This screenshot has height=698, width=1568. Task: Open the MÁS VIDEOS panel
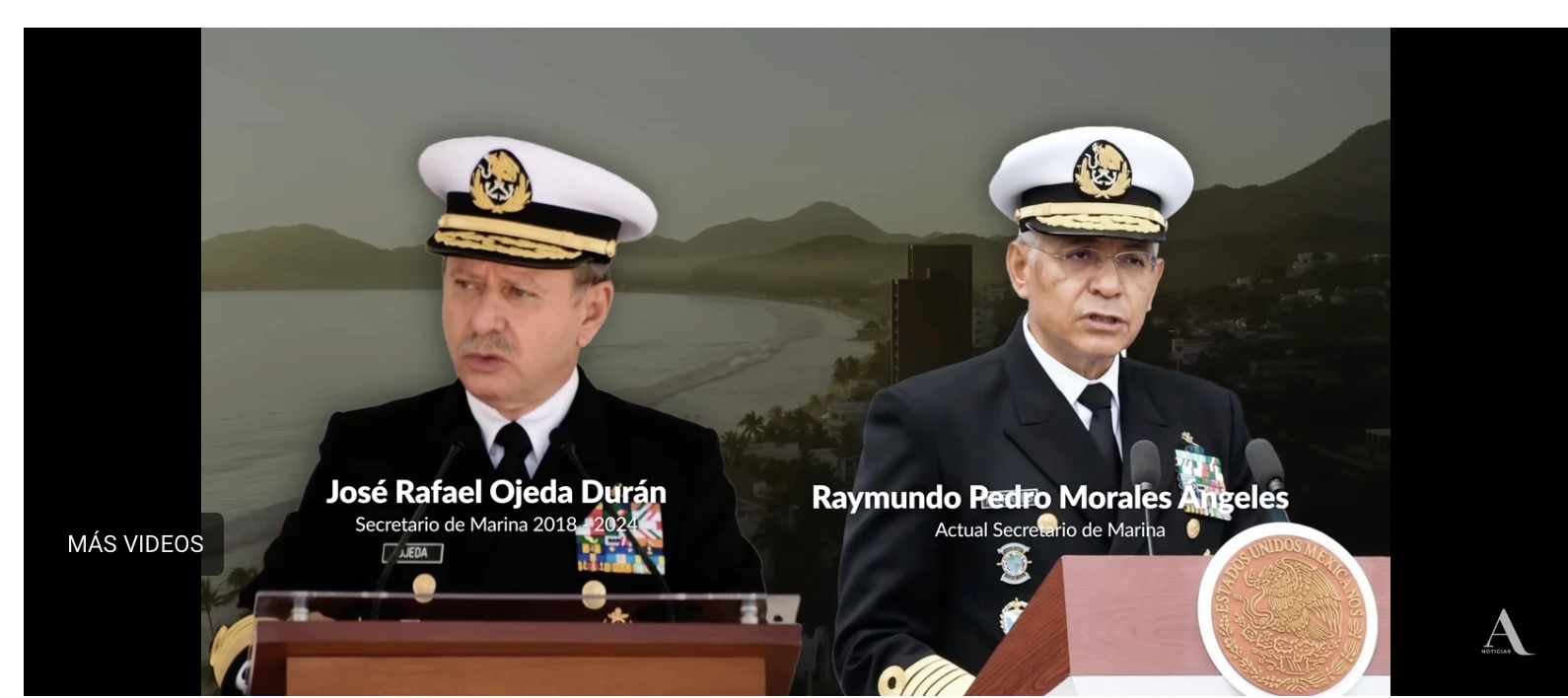click(135, 544)
